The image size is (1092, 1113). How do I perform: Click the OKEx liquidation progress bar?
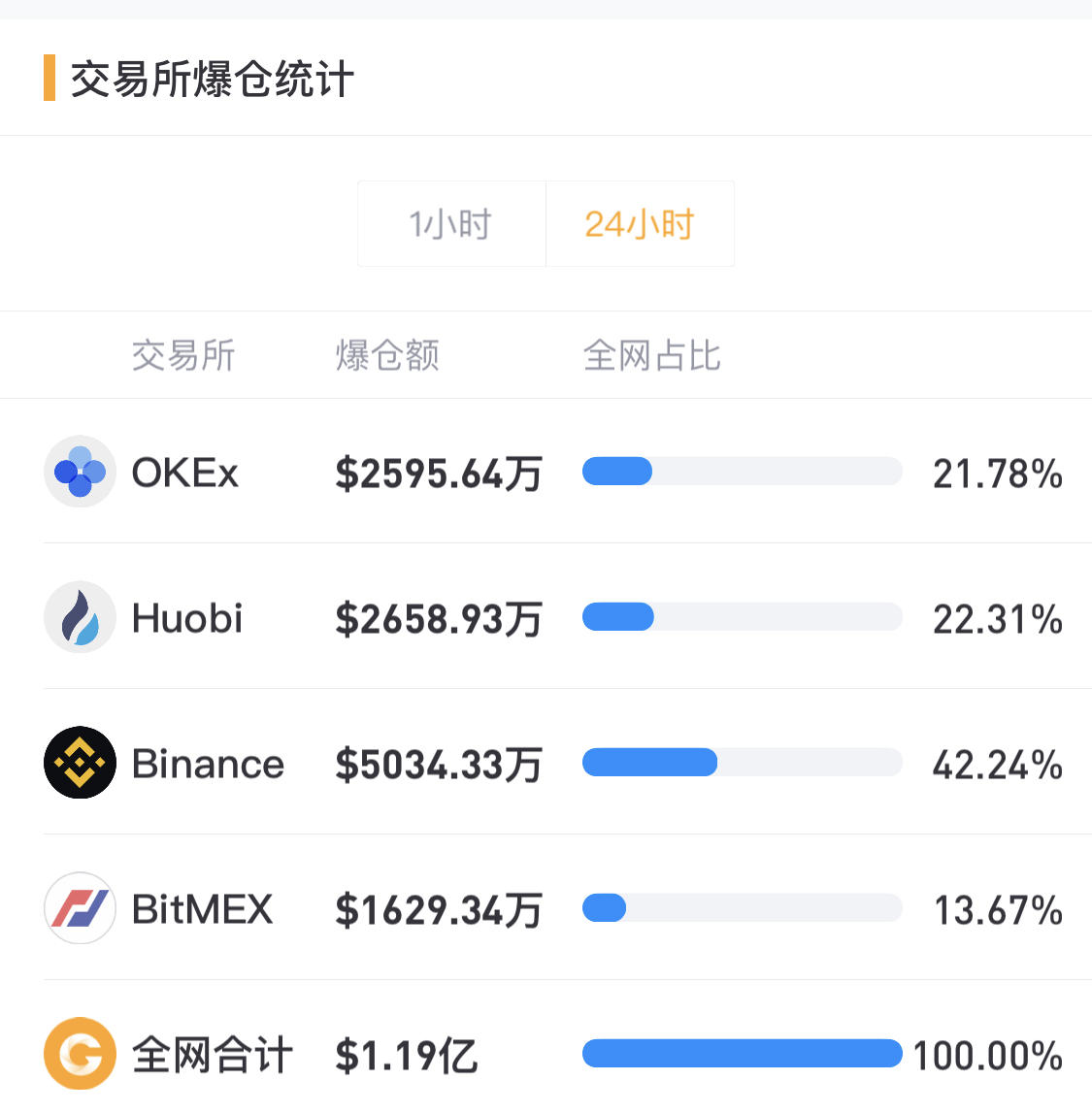[742, 472]
